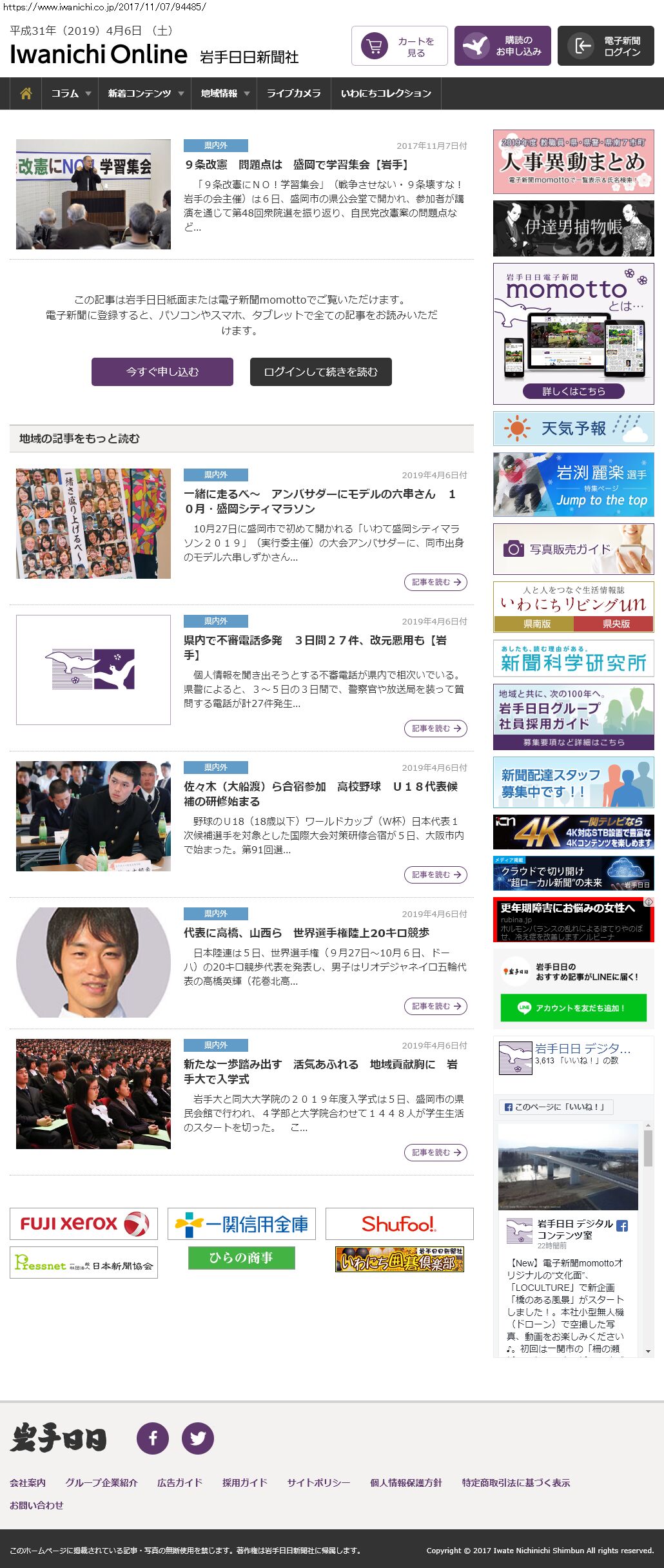
Task: Select ログインして続きを読む
Action: (x=320, y=372)
